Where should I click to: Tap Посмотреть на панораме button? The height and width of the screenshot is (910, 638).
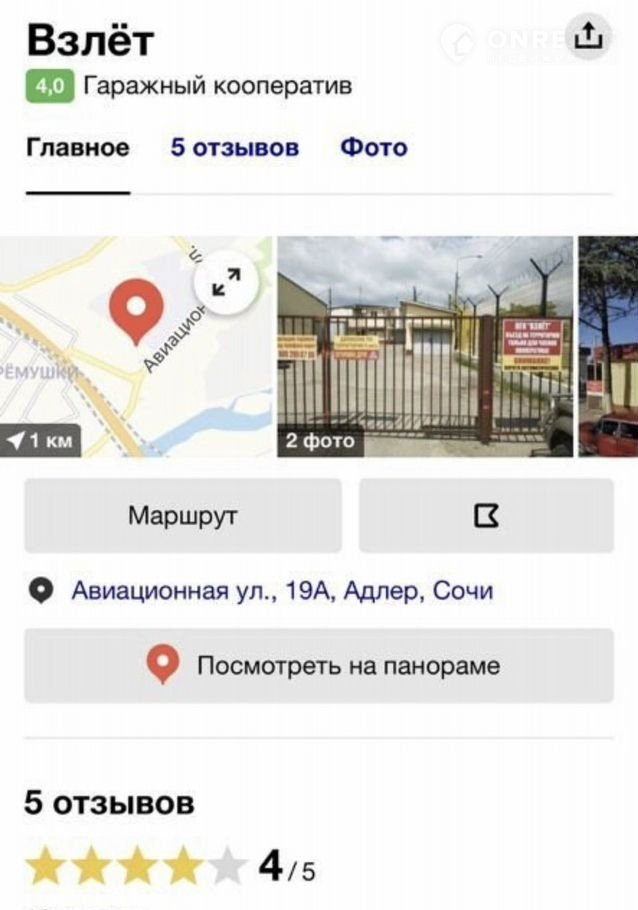pos(319,665)
